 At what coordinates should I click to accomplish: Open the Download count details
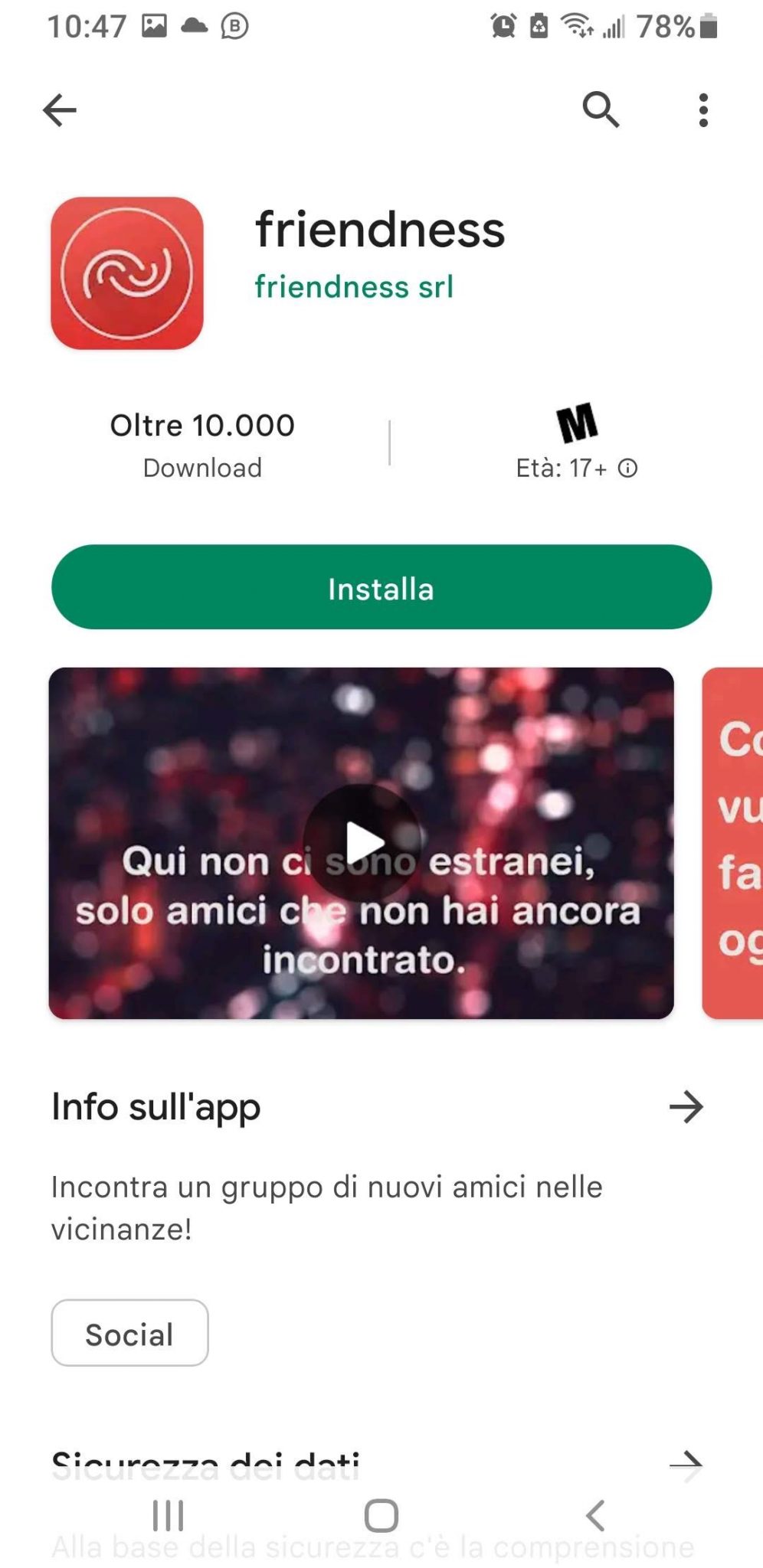tap(202, 444)
